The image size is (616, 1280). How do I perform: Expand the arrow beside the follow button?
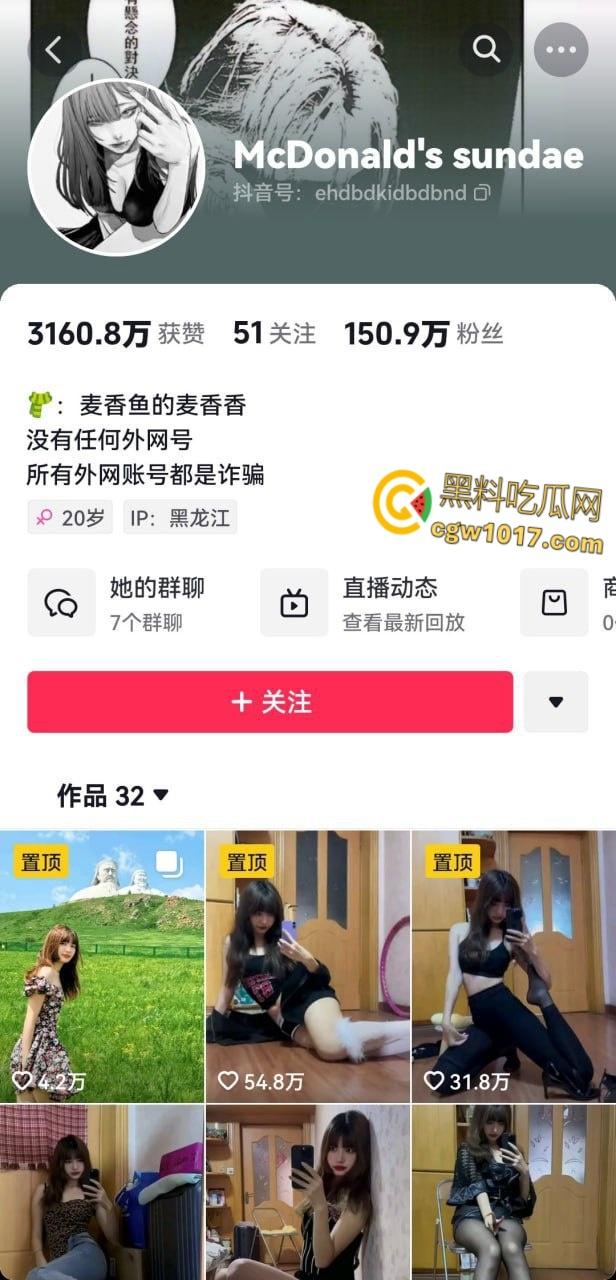click(x=556, y=702)
